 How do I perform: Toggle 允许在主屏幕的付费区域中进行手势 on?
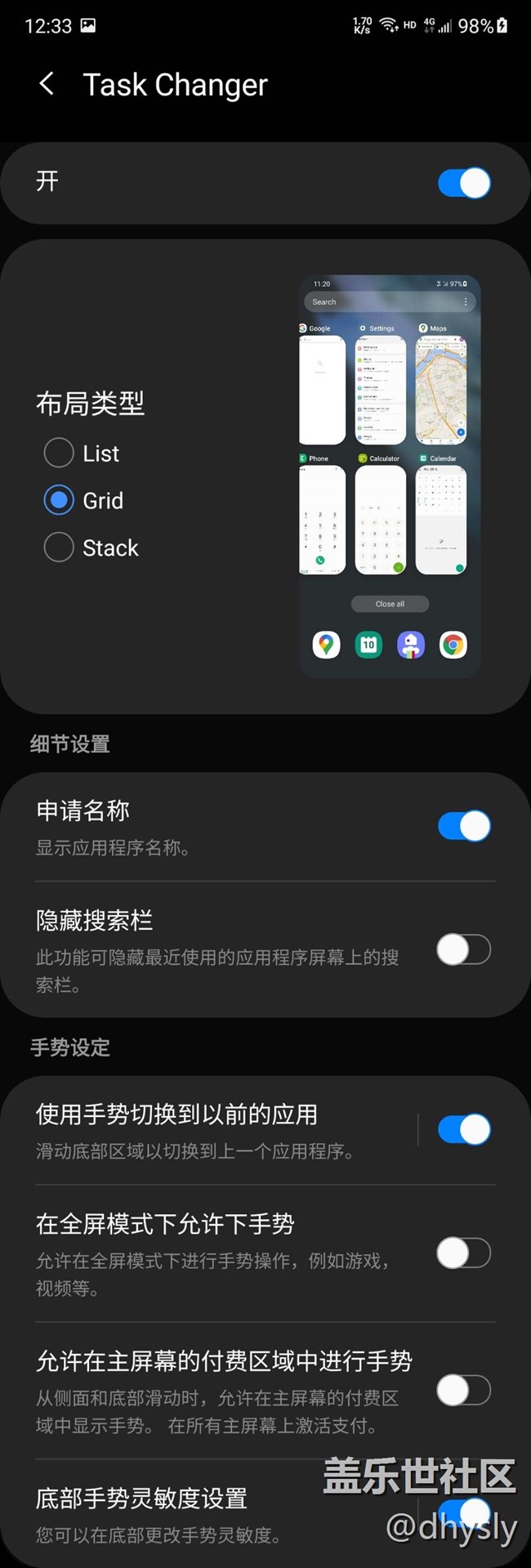(x=464, y=1390)
